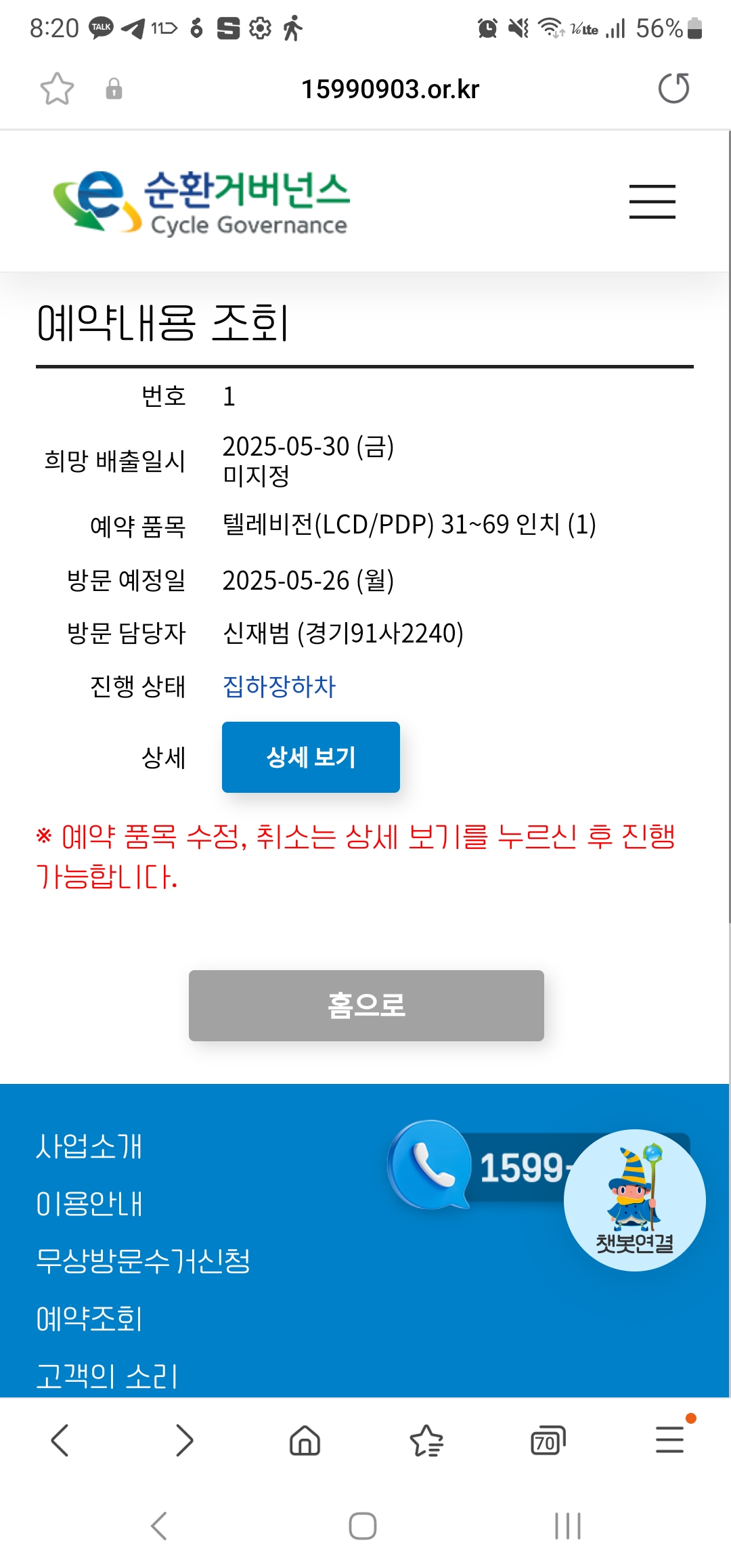Go back home with 홈으로 button
731x1568 pixels.
[366, 1005]
